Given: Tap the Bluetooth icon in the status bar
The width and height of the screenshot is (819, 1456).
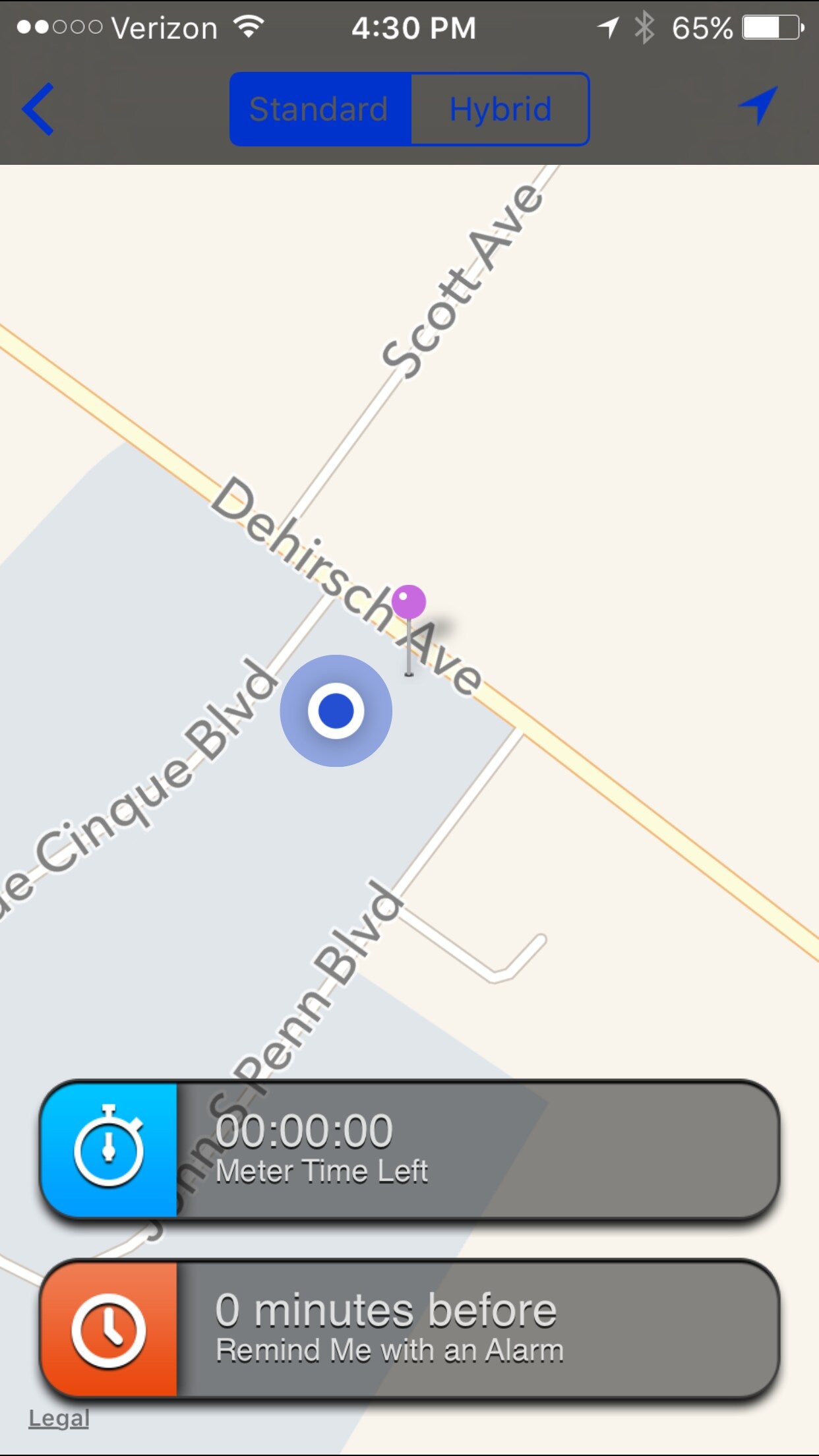Looking at the screenshot, I should pyautogui.click(x=643, y=28).
